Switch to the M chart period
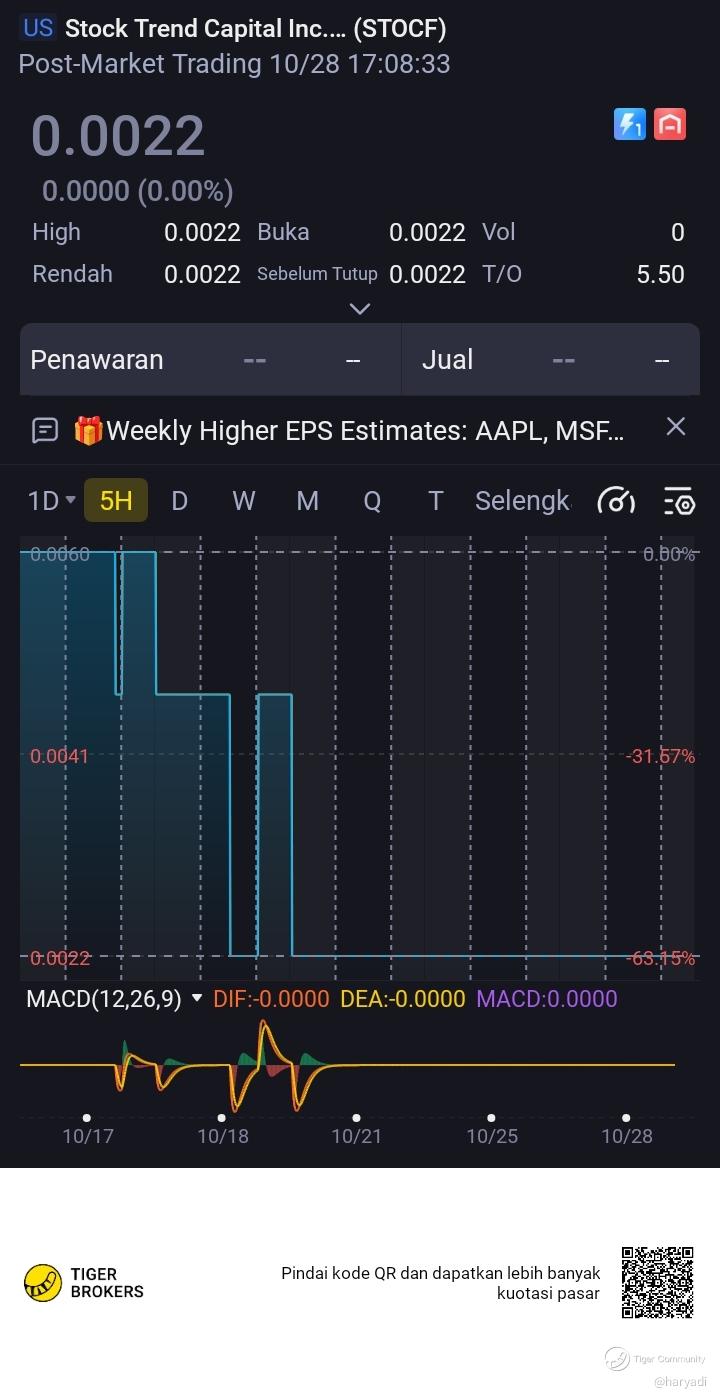 point(307,501)
